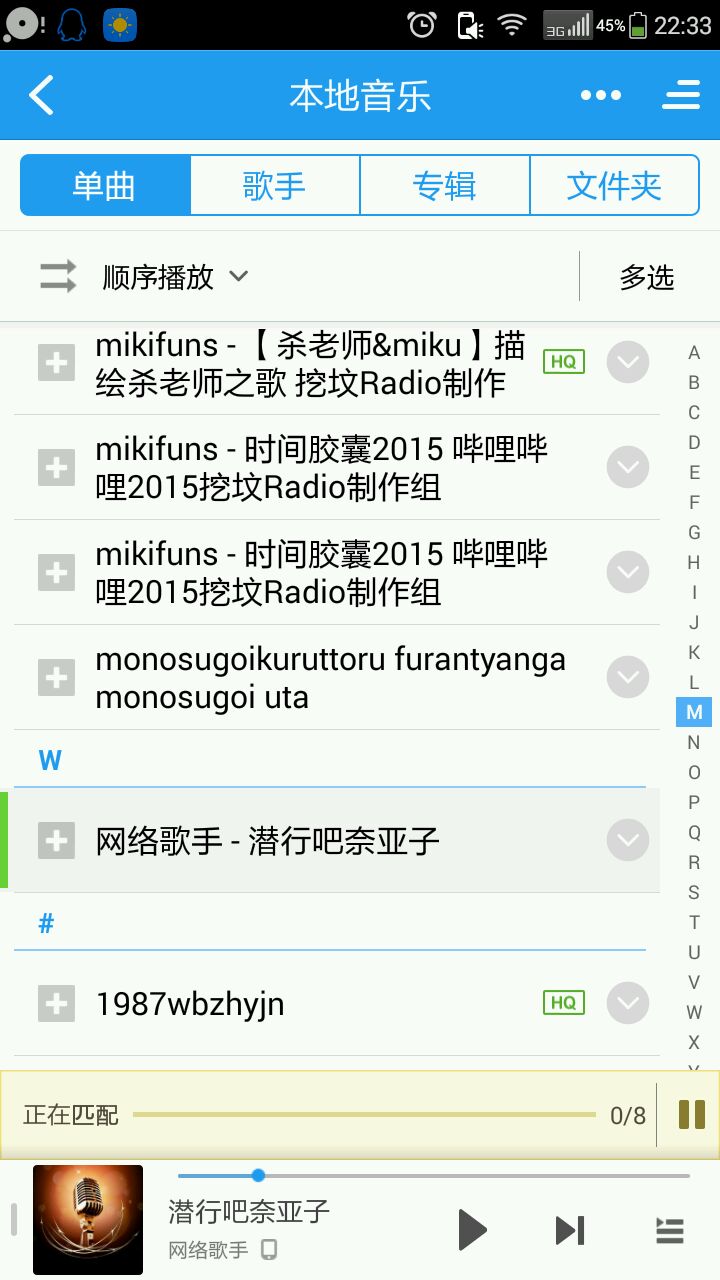
Task: Add 1987wbzhyjn using its plus icon
Action: tap(56, 1003)
